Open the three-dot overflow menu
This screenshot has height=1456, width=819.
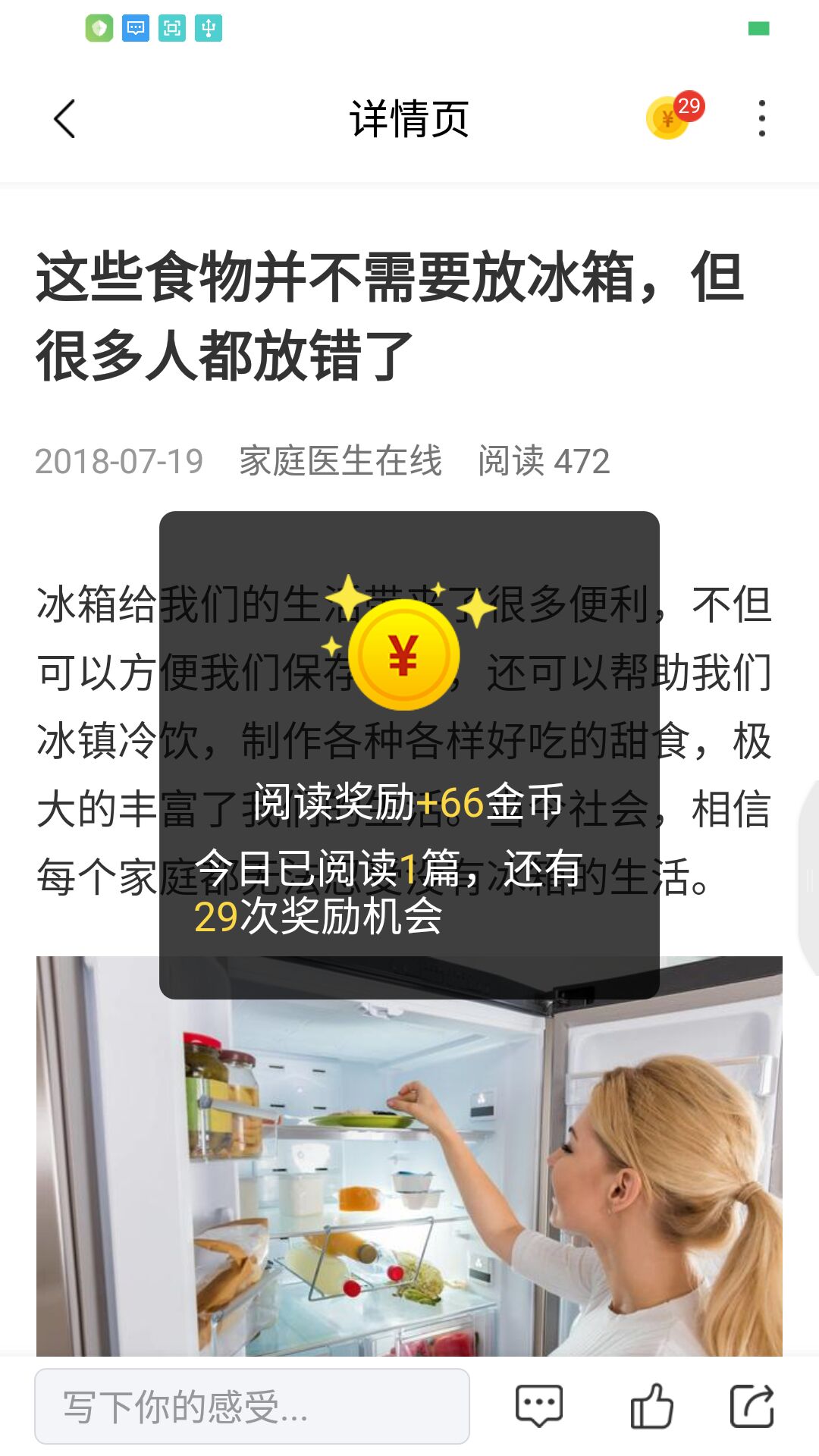761,119
